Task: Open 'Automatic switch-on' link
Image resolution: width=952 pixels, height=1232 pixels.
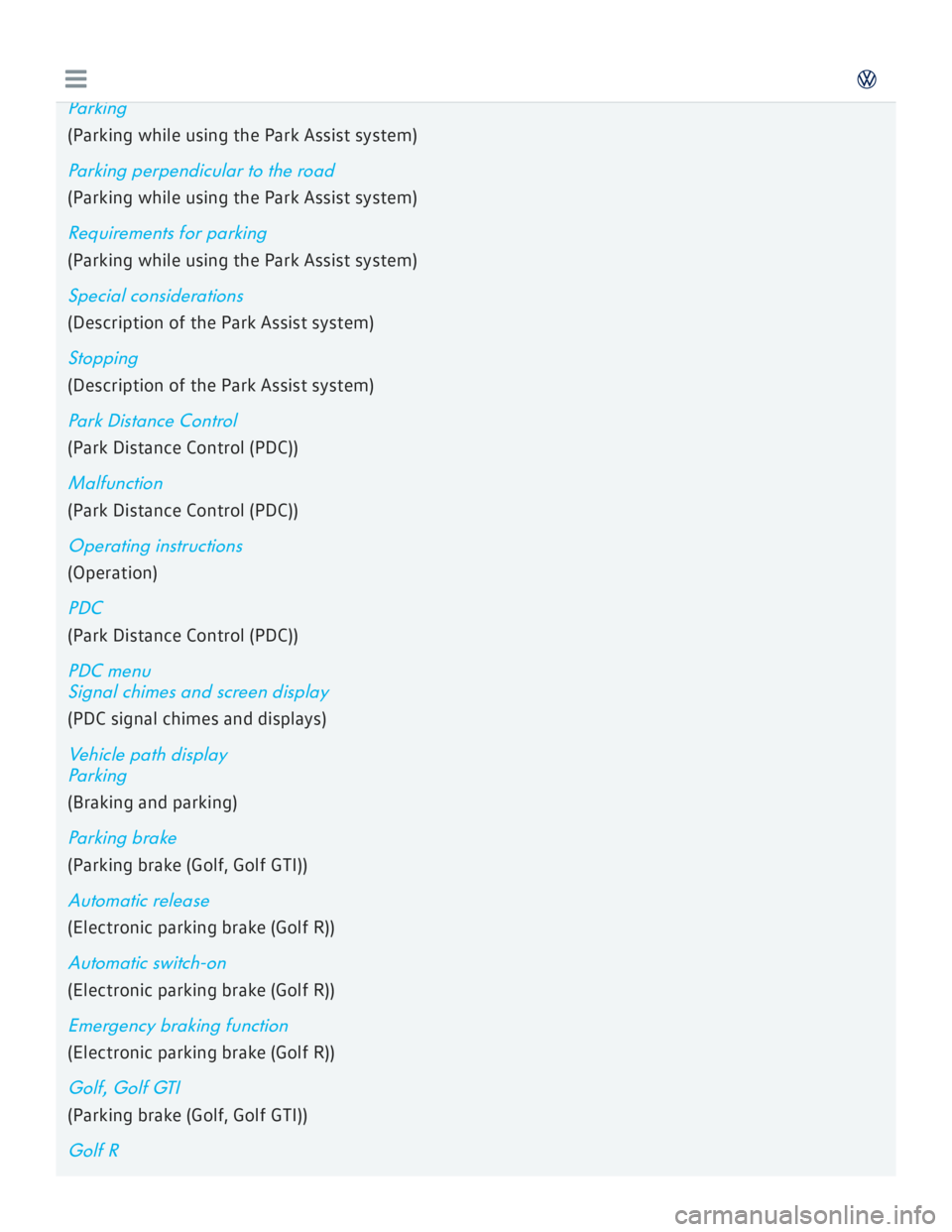Action: [147, 963]
